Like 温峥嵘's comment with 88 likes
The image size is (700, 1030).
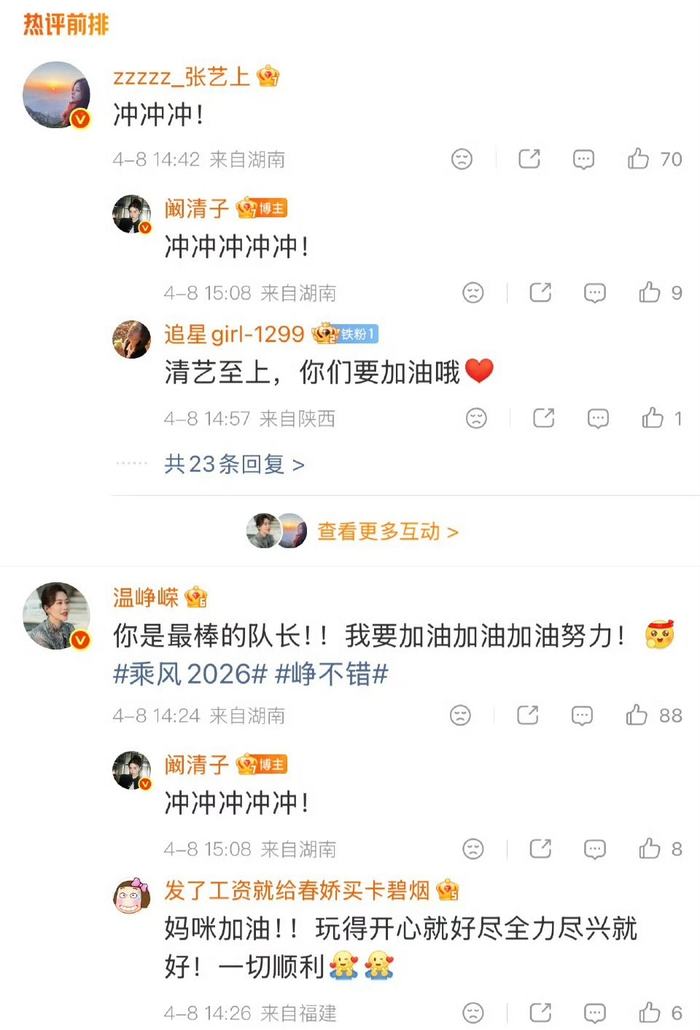coord(637,715)
